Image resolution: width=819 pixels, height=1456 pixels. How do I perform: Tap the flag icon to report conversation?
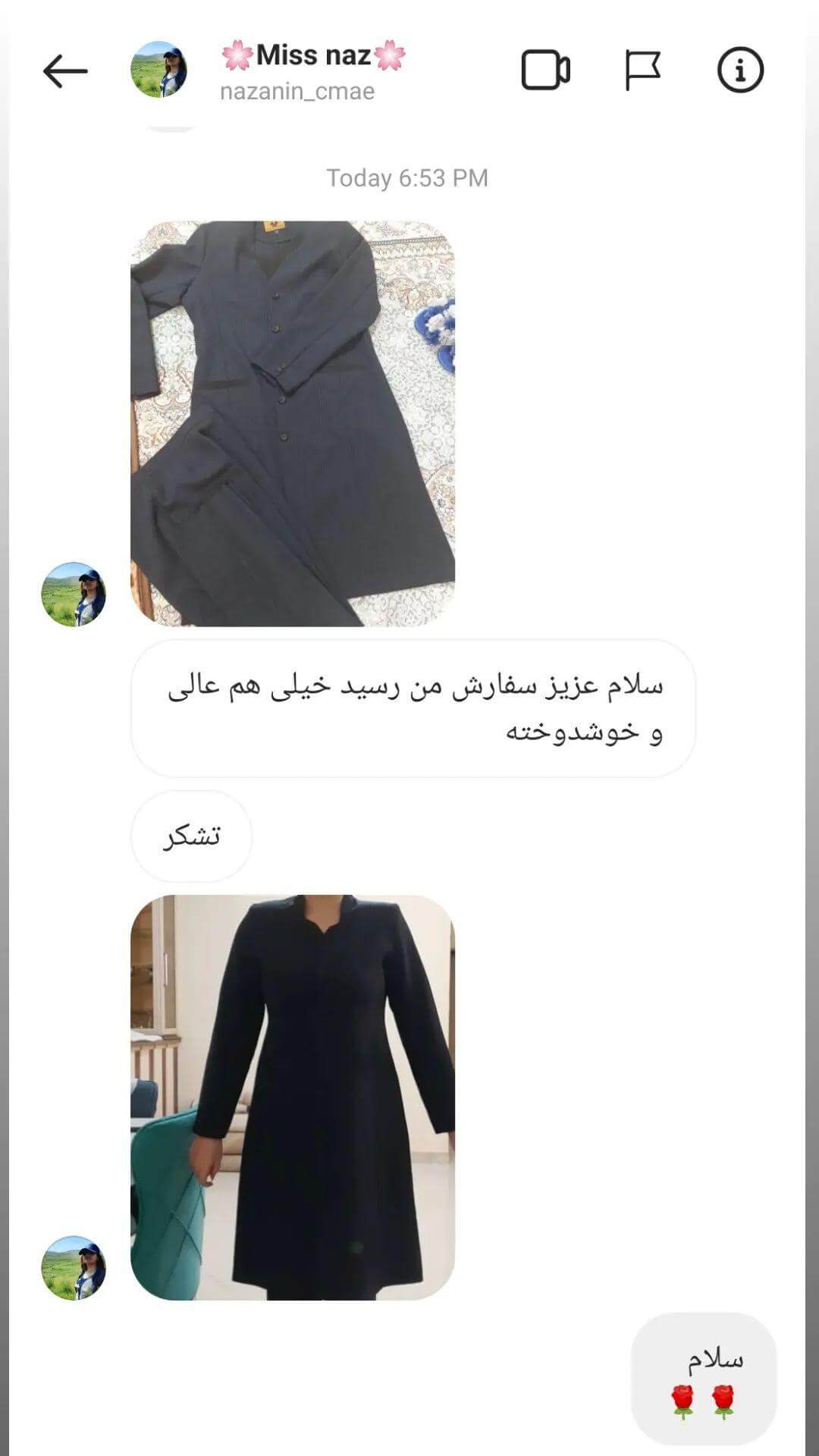pyautogui.click(x=642, y=70)
